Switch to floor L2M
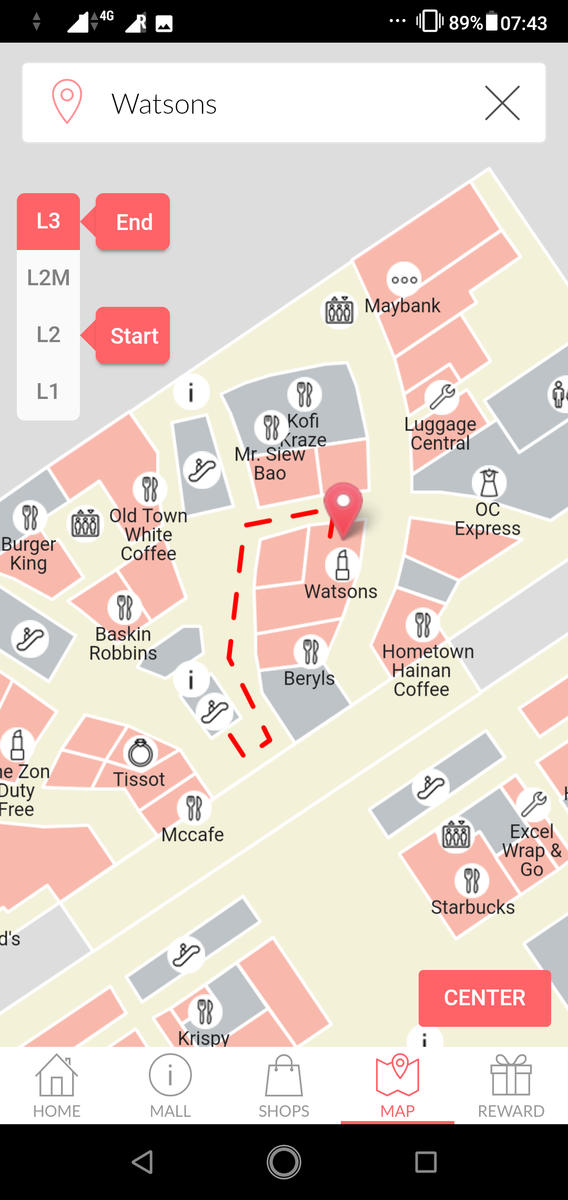Viewport: 568px width, 1200px height. 48,278
